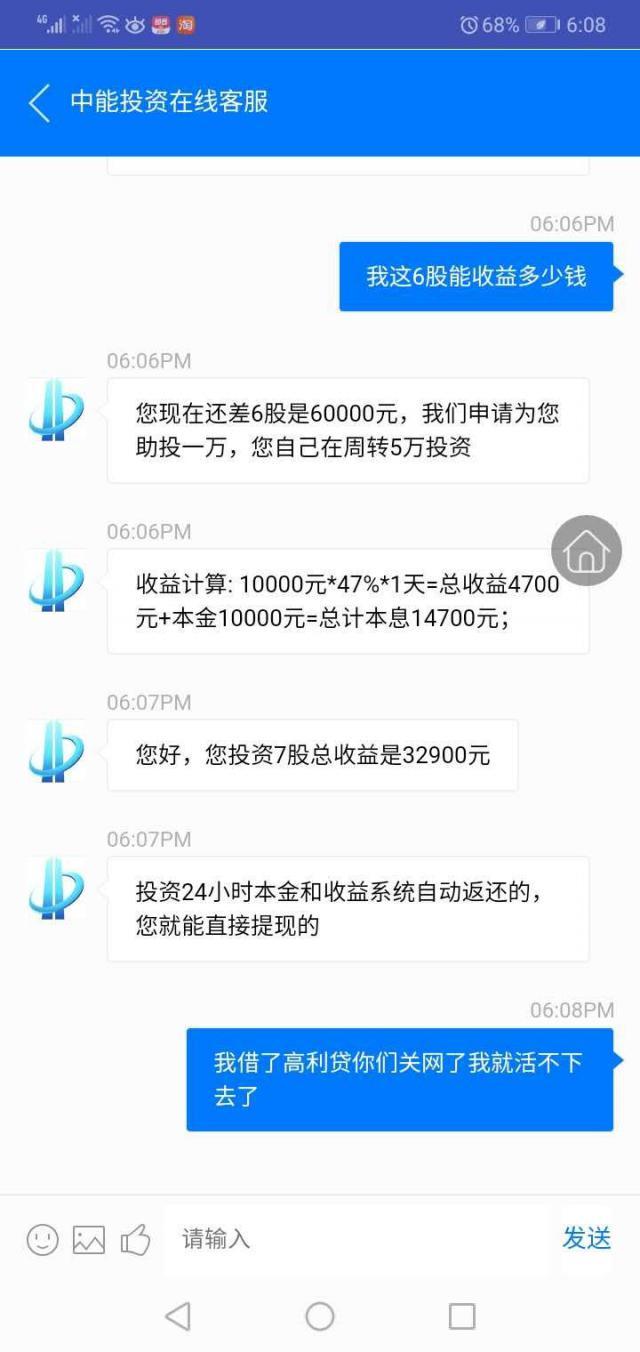Viewport: 640px width, 1352px height.
Task: Focus the 请输入 message field
Action: 355,1240
